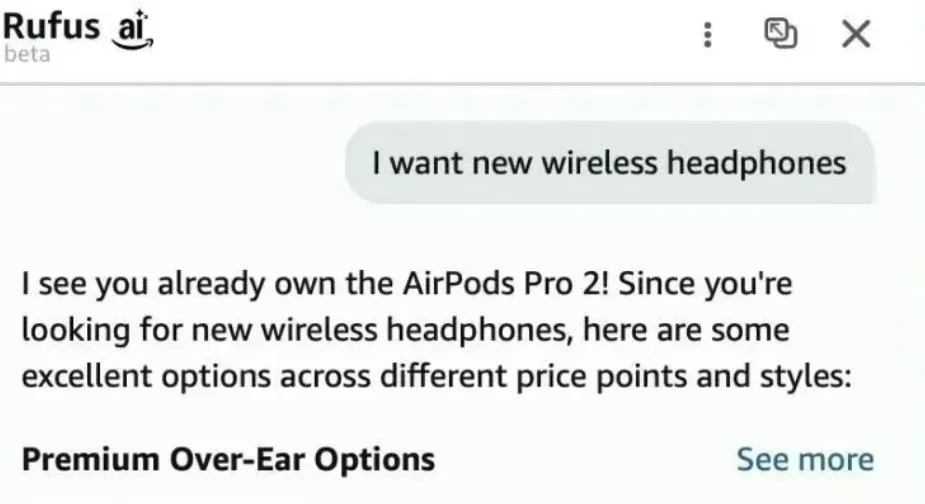Viewport: 925px width, 504px height.
Task: Tap See more for Premium Over-Ear Options
Action: tap(804, 459)
